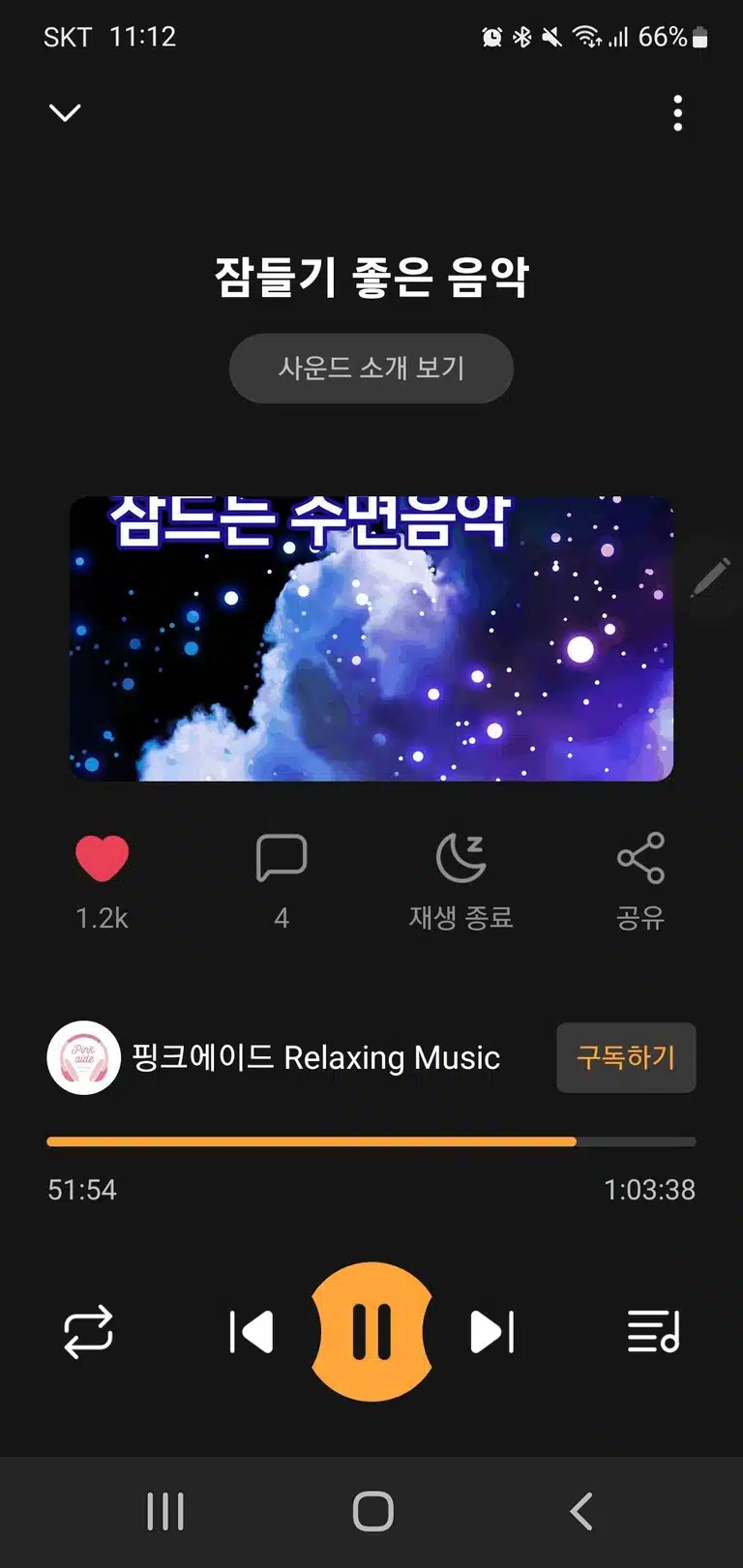The width and height of the screenshot is (743, 1568).
Task: Collapse the player with the down chevron
Action: [x=65, y=113]
